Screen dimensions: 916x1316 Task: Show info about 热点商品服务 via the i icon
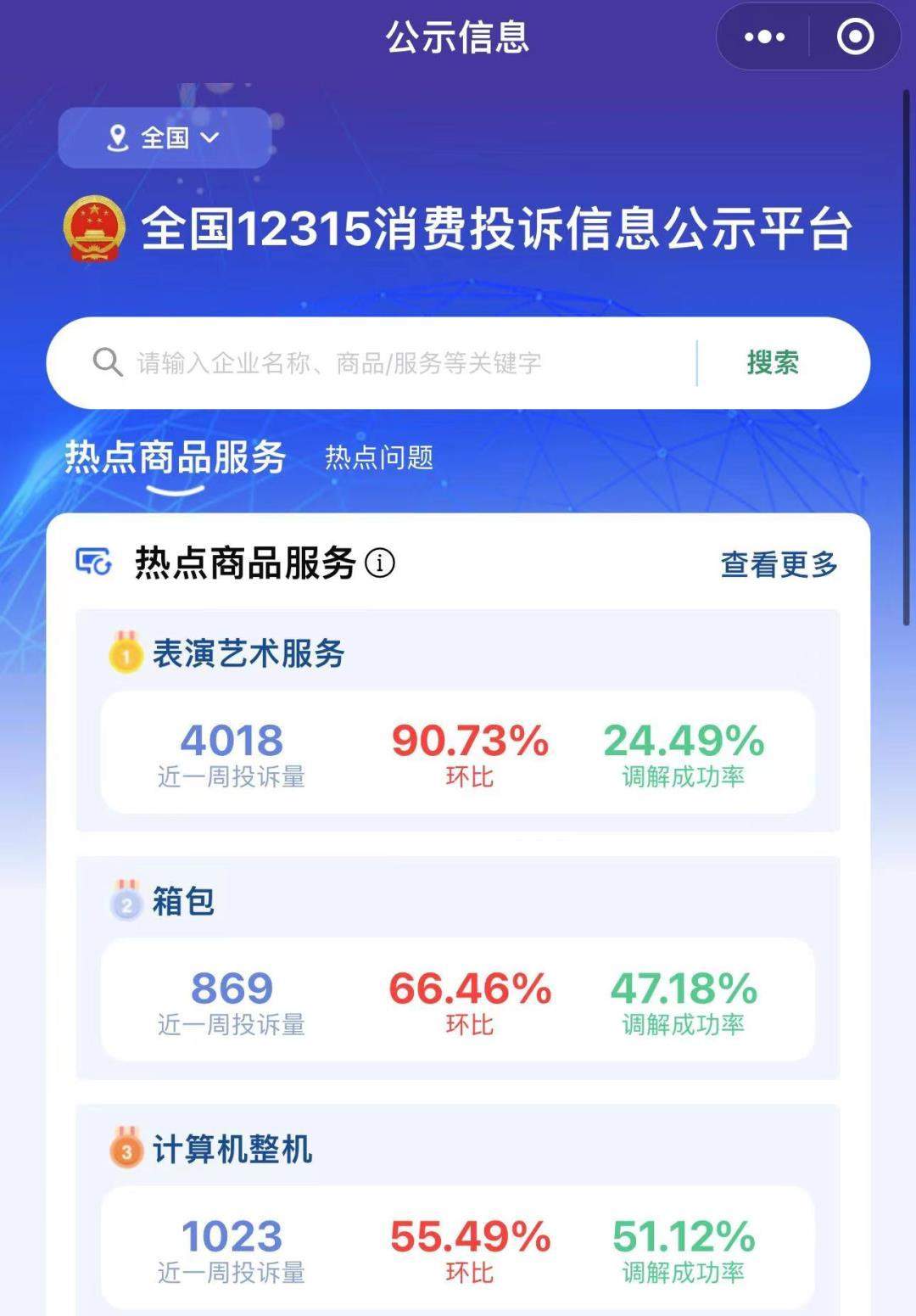coord(379,563)
